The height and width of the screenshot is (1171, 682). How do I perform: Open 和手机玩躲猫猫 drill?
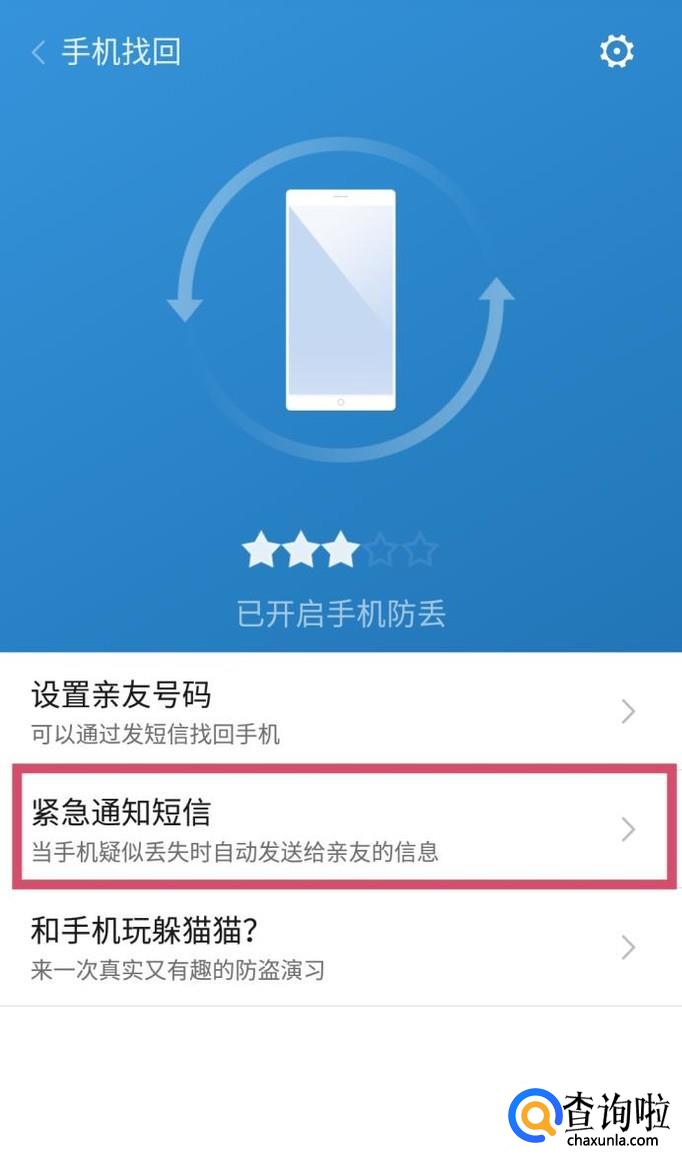340,946
